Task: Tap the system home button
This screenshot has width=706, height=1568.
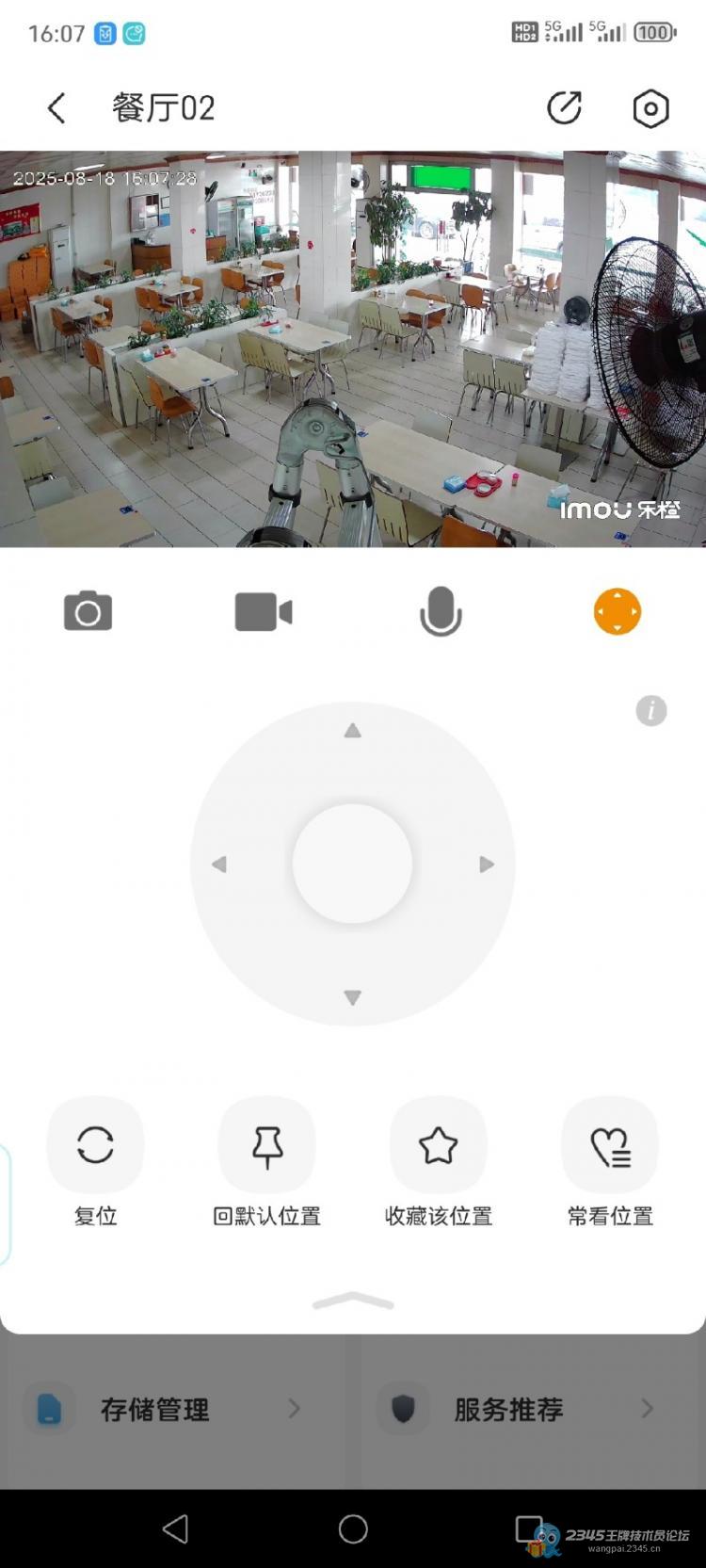Action: 353,1529
